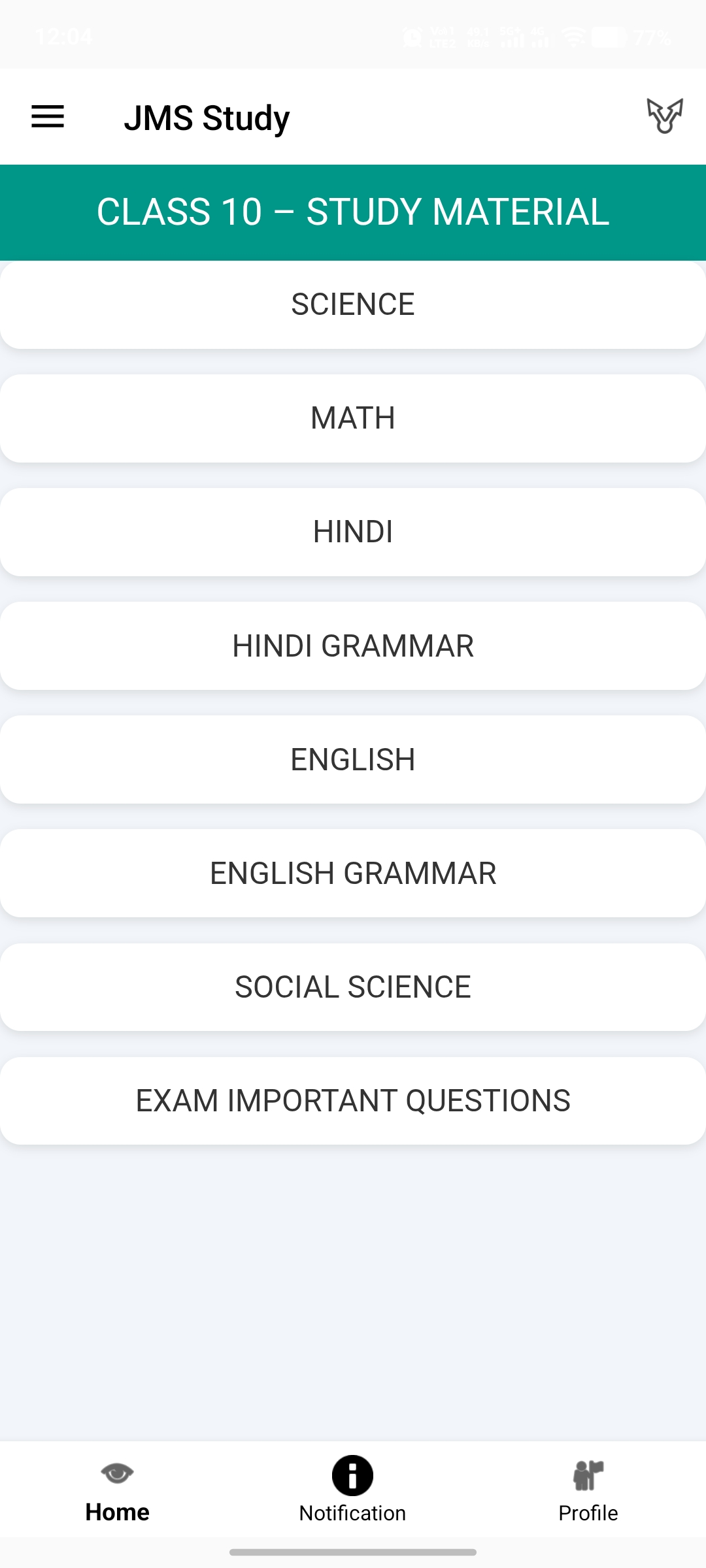
Task: Tap the icon in the app bar
Action: tap(664, 116)
